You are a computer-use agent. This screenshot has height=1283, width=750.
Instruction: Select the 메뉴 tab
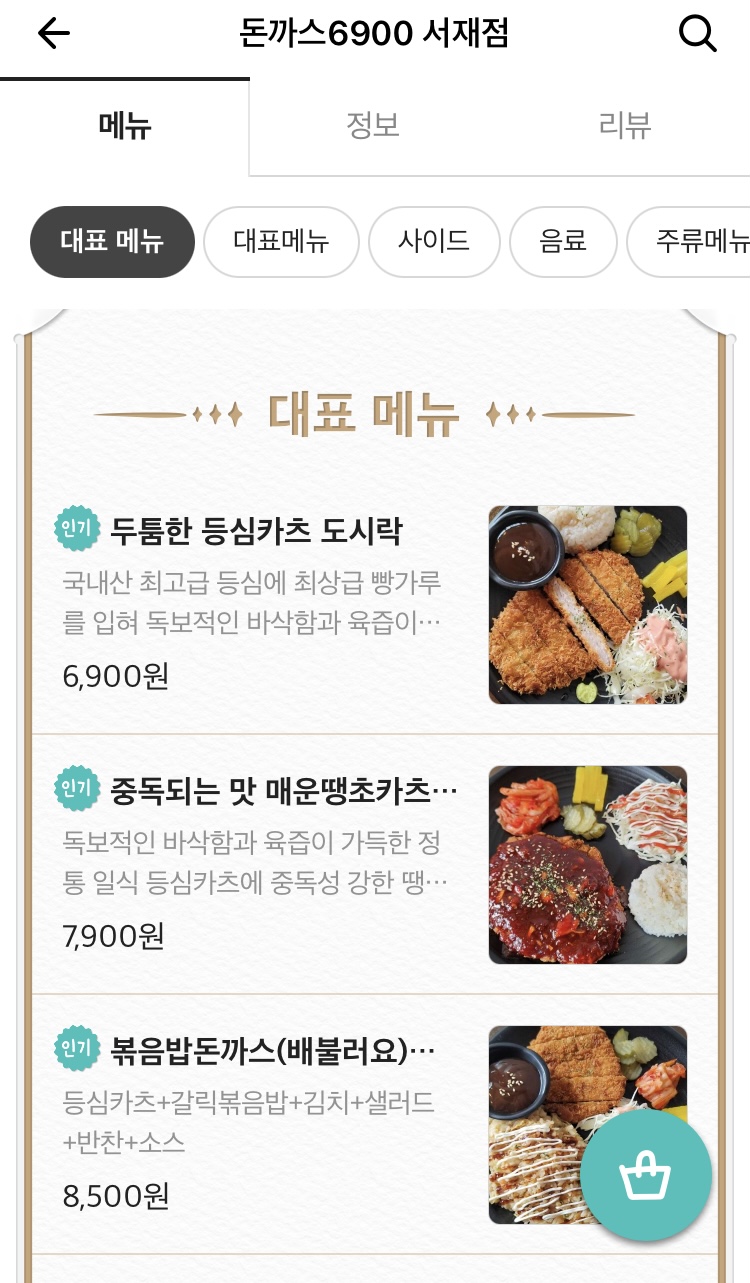[125, 126]
